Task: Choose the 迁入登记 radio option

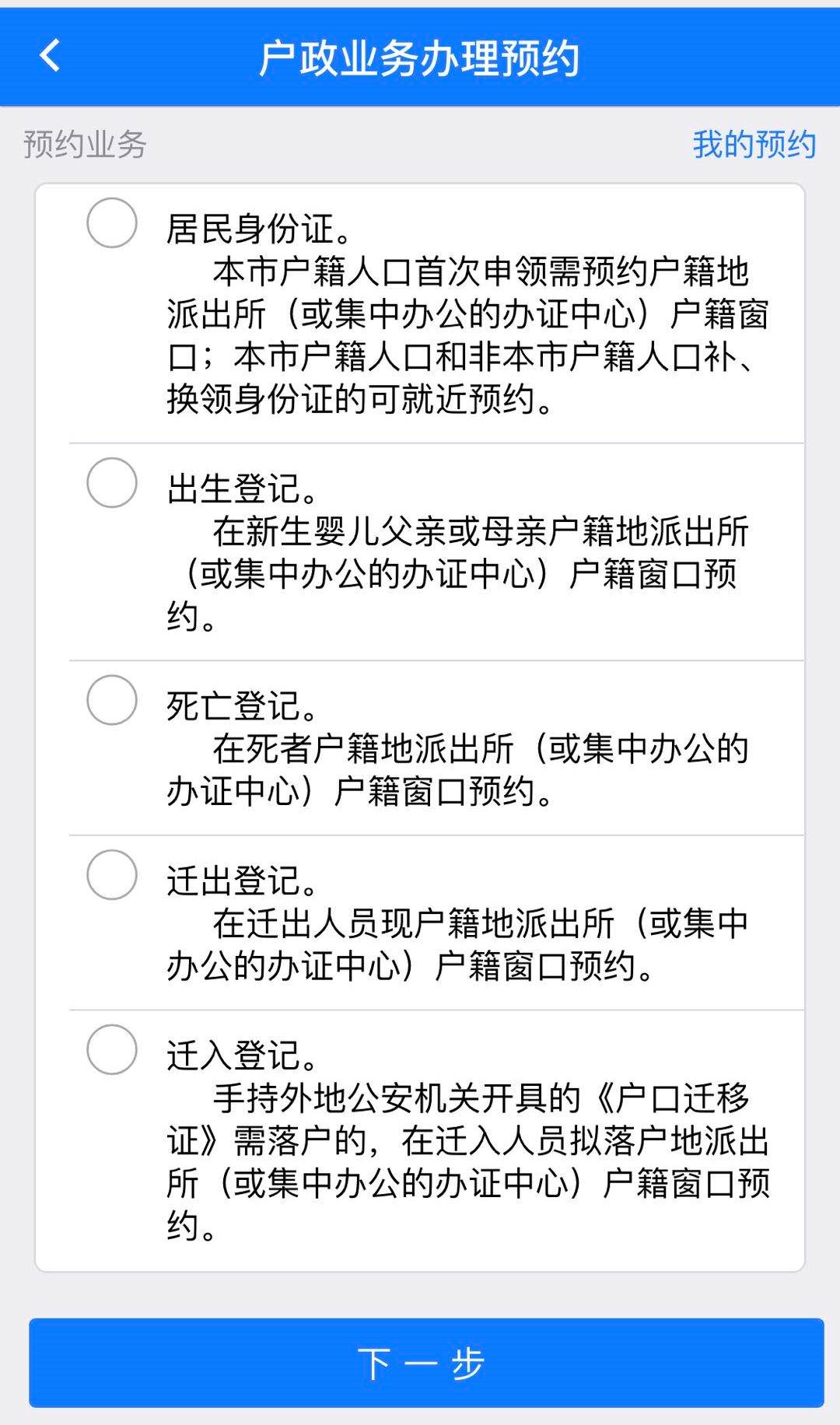Action: click(112, 1050)
